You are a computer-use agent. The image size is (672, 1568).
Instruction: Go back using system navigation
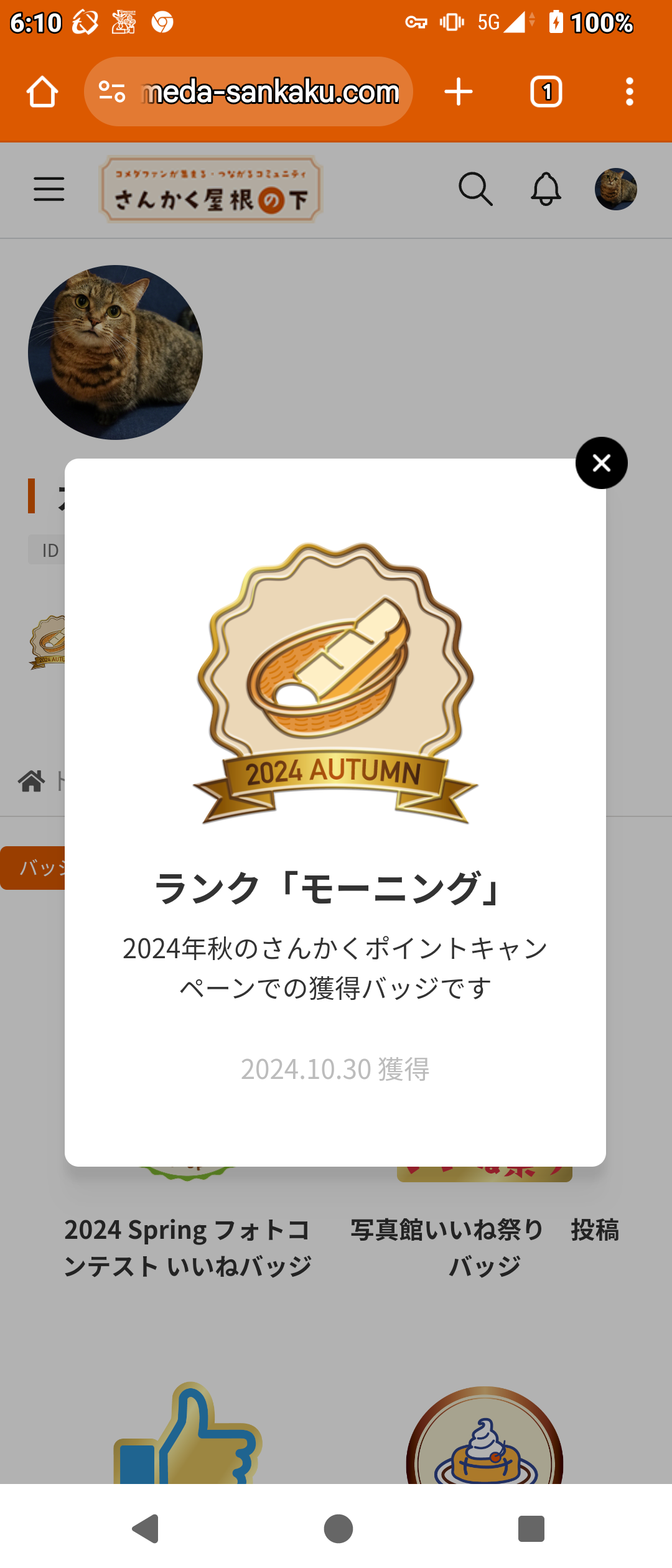click(146, 1529)
